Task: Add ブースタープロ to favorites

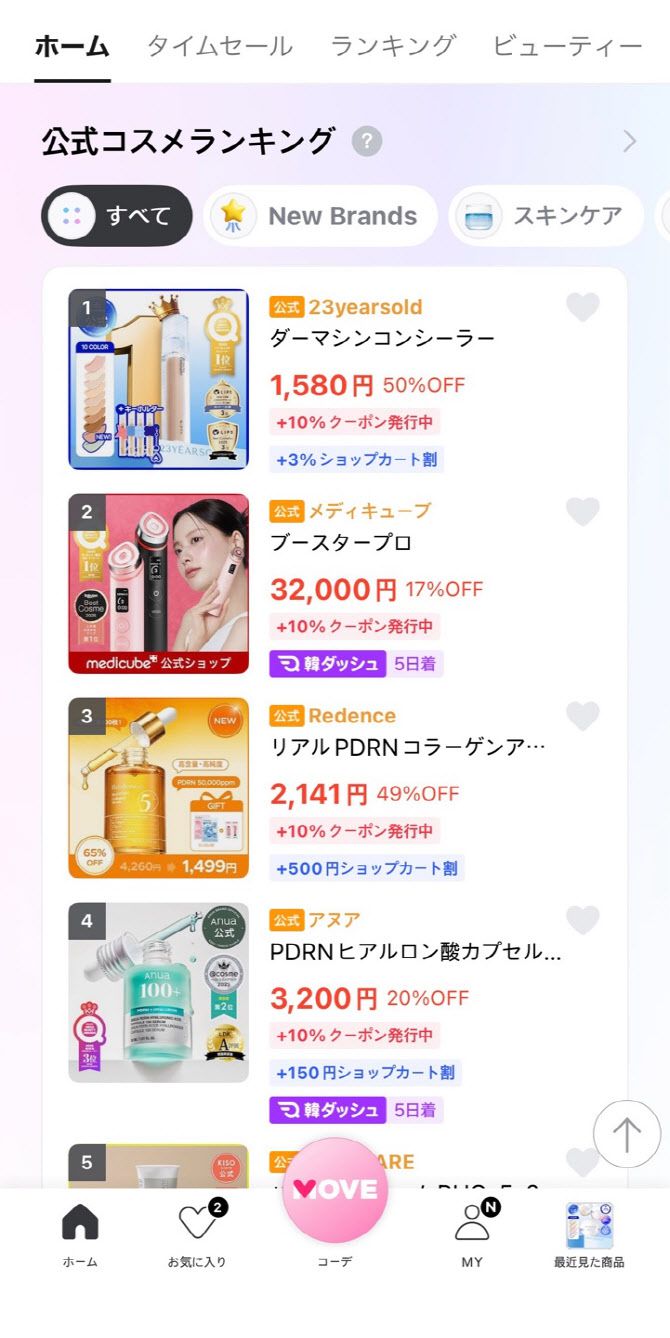Action: tap(583, 512)
